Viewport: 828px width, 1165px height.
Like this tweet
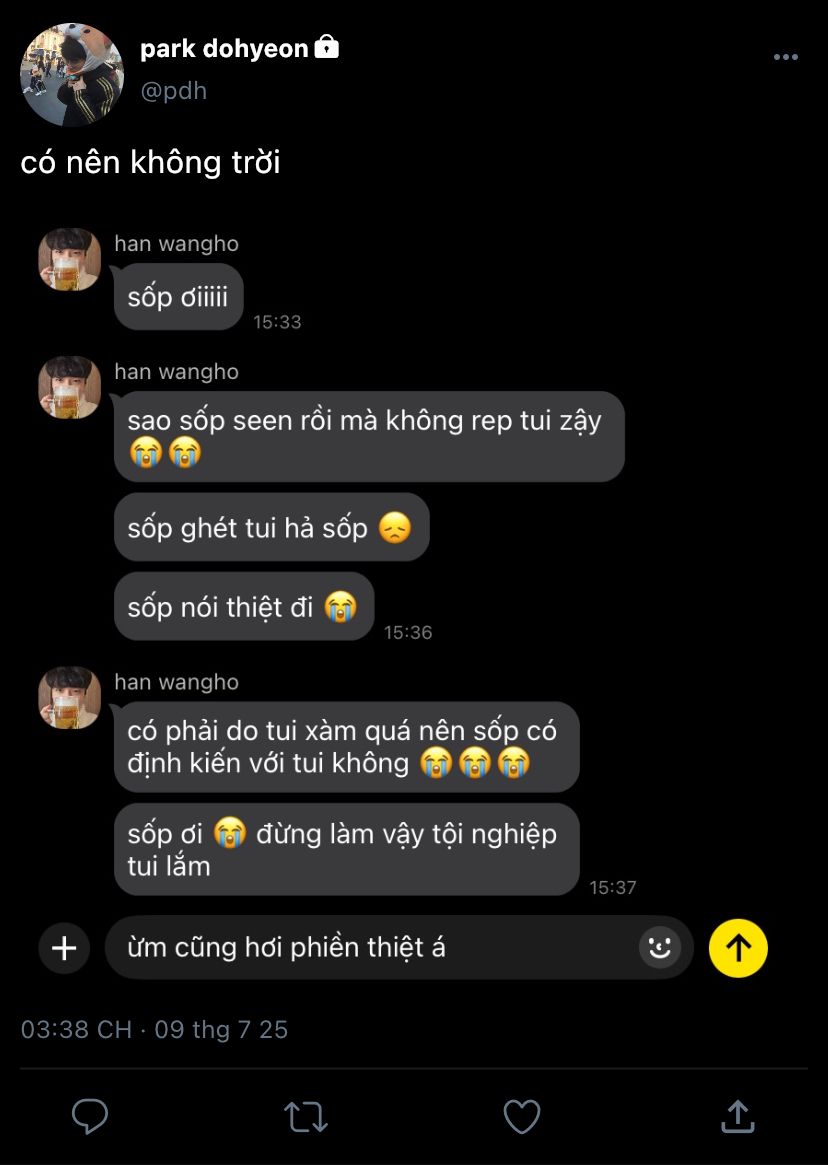[x=521, y=1116]
